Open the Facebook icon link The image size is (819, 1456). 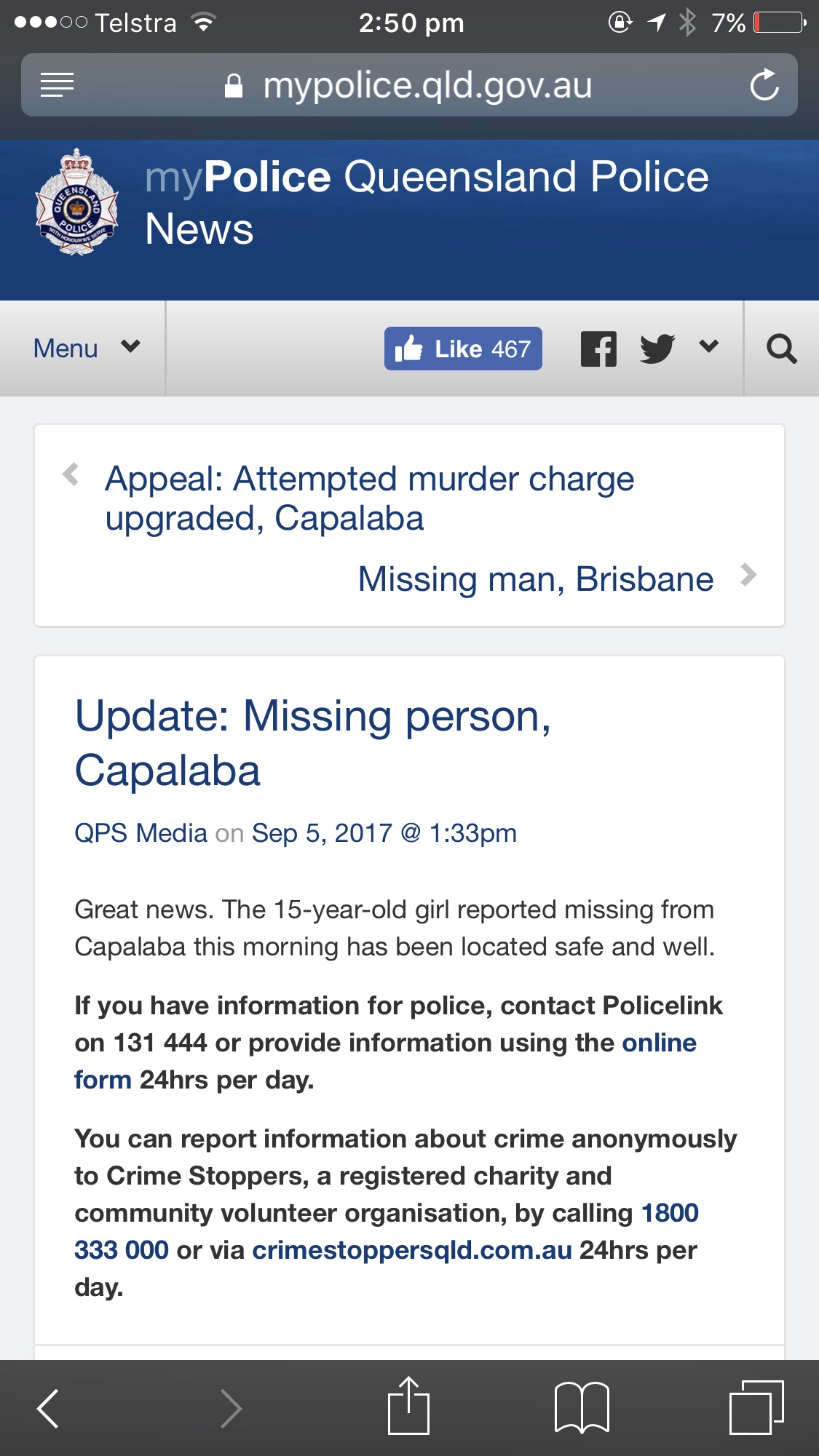(598, 349)
